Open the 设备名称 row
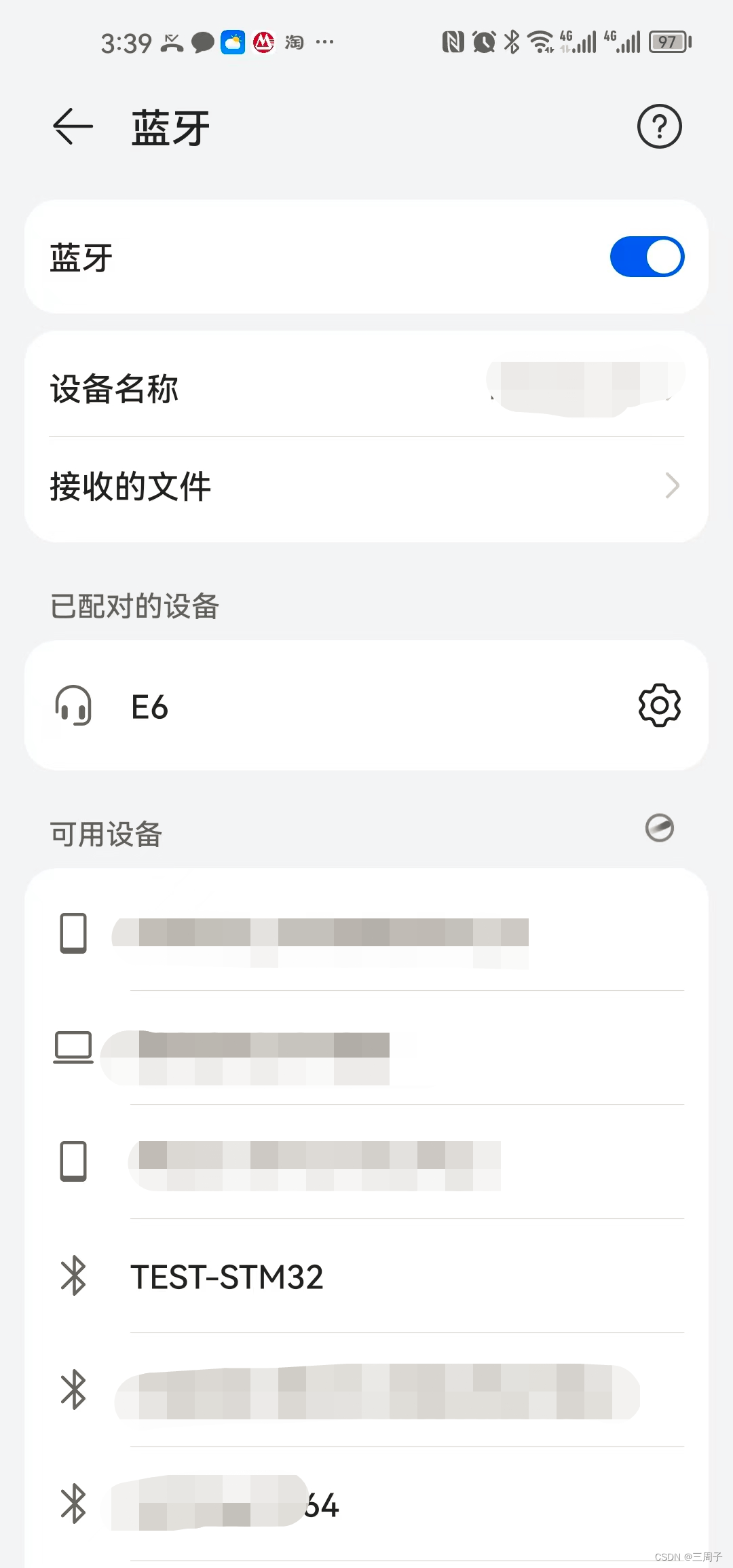733x1568 pixels. (366, 389)
